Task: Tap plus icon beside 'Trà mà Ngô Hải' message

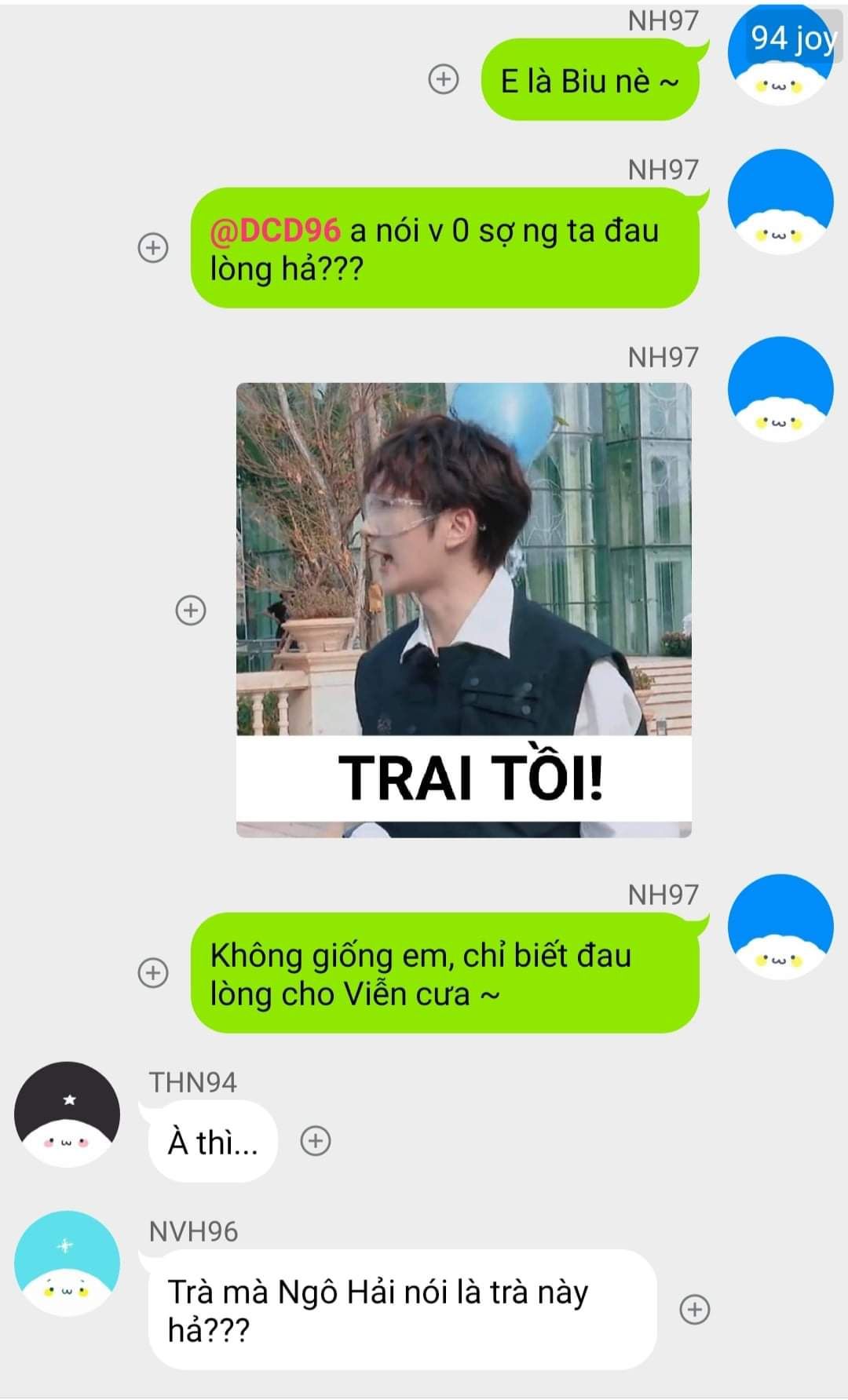Action: click(694, 1309)
